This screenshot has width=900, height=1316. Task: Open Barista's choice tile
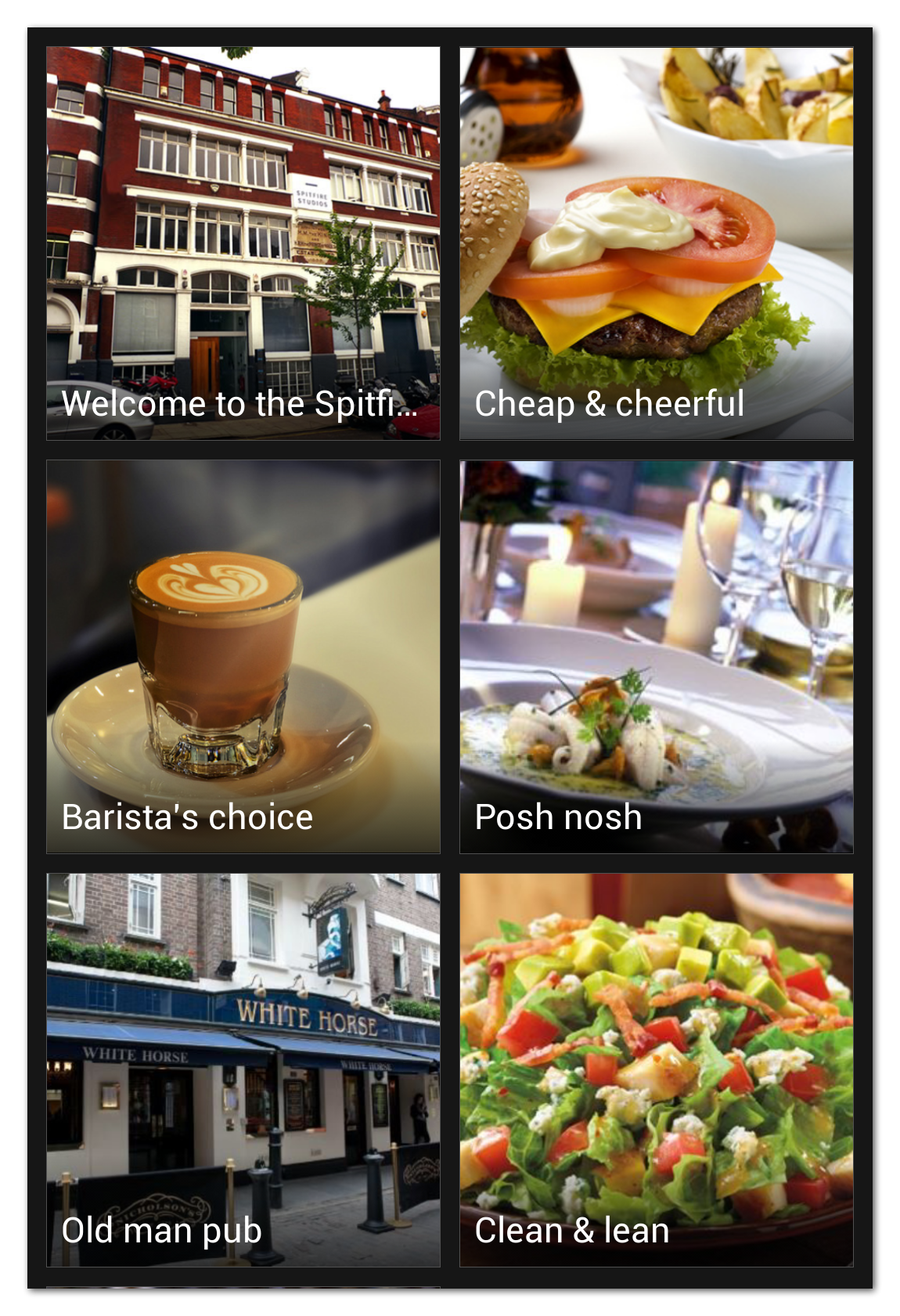pos(243,656)
